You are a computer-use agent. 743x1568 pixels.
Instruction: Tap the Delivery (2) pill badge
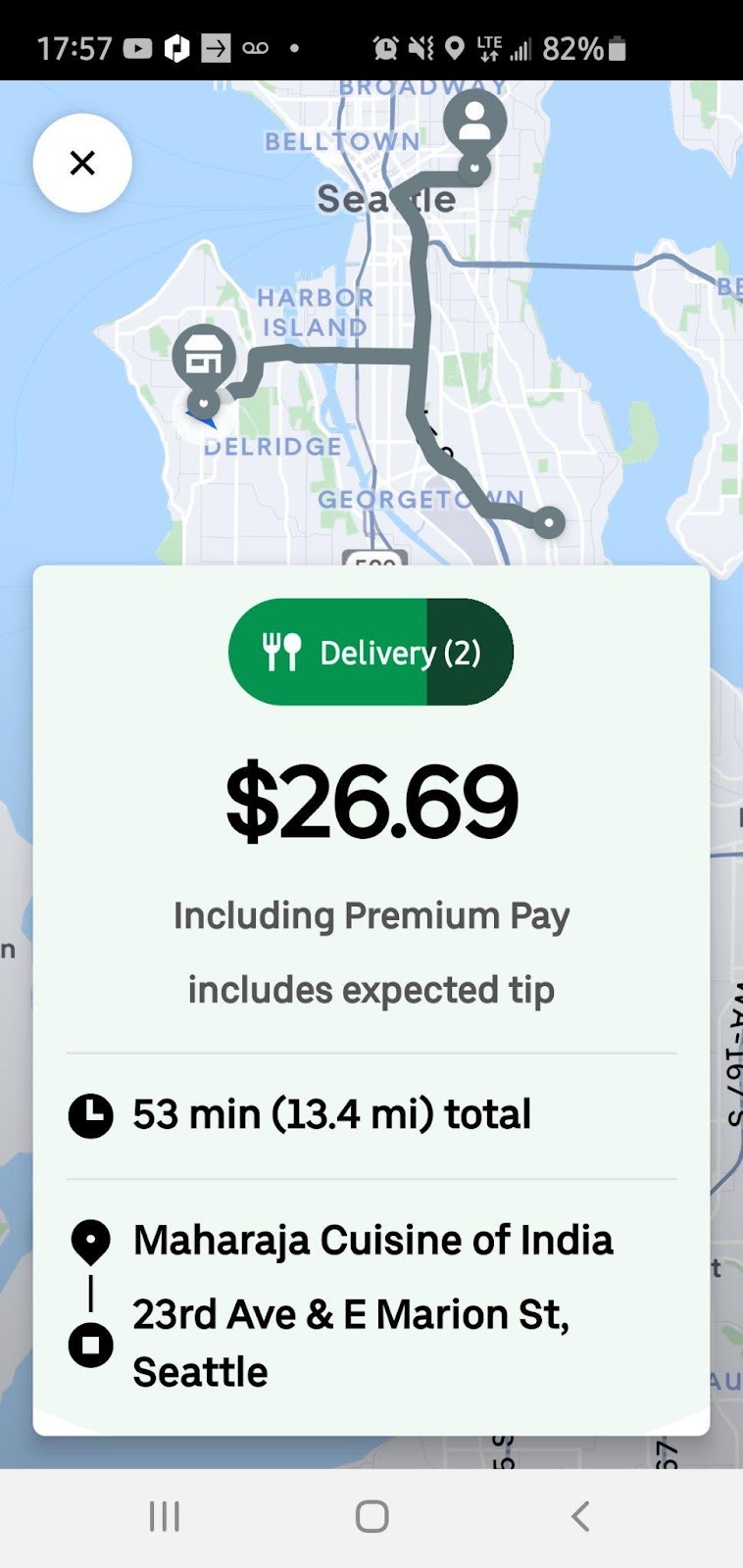371,651
